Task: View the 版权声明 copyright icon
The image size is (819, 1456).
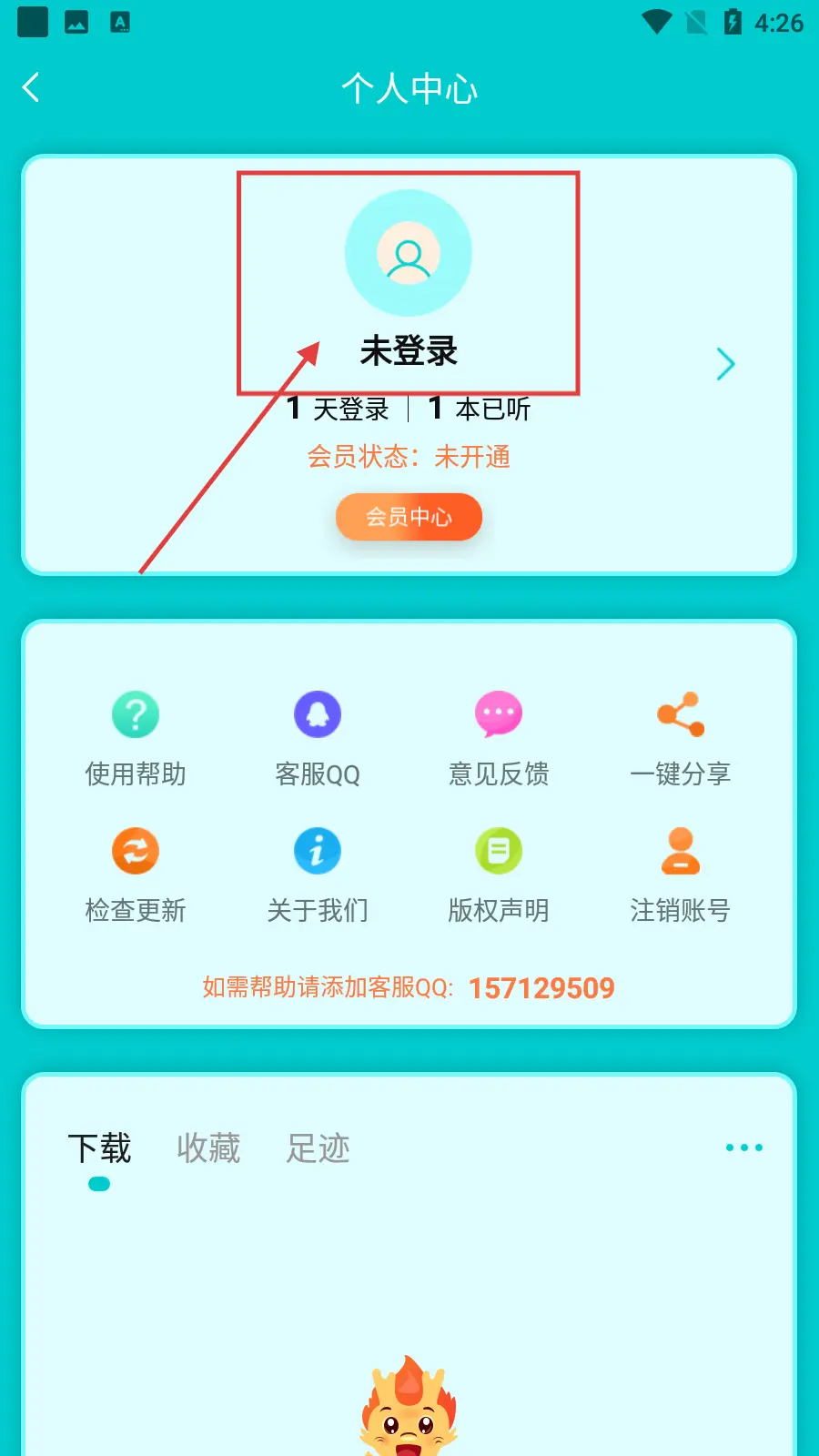Action: point(499,850)
